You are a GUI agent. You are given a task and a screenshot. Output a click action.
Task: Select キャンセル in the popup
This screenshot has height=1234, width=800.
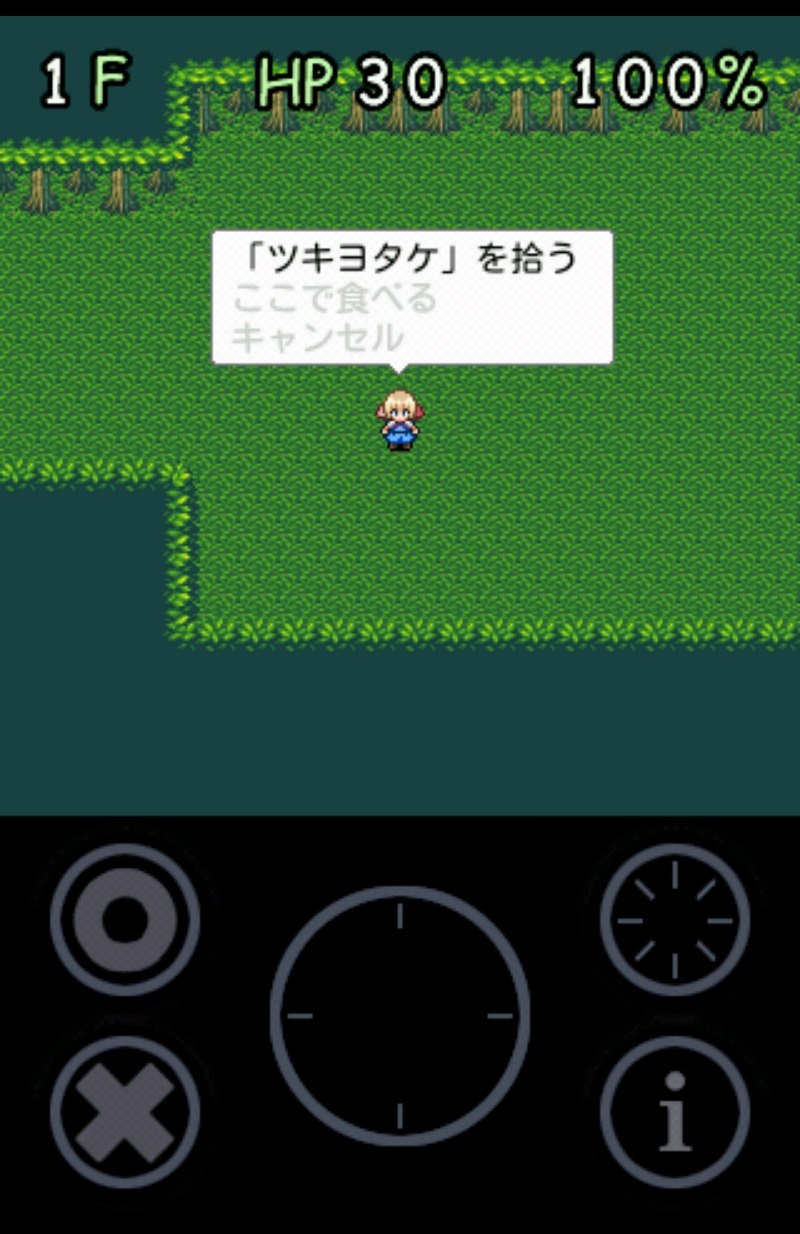(316, 338)
